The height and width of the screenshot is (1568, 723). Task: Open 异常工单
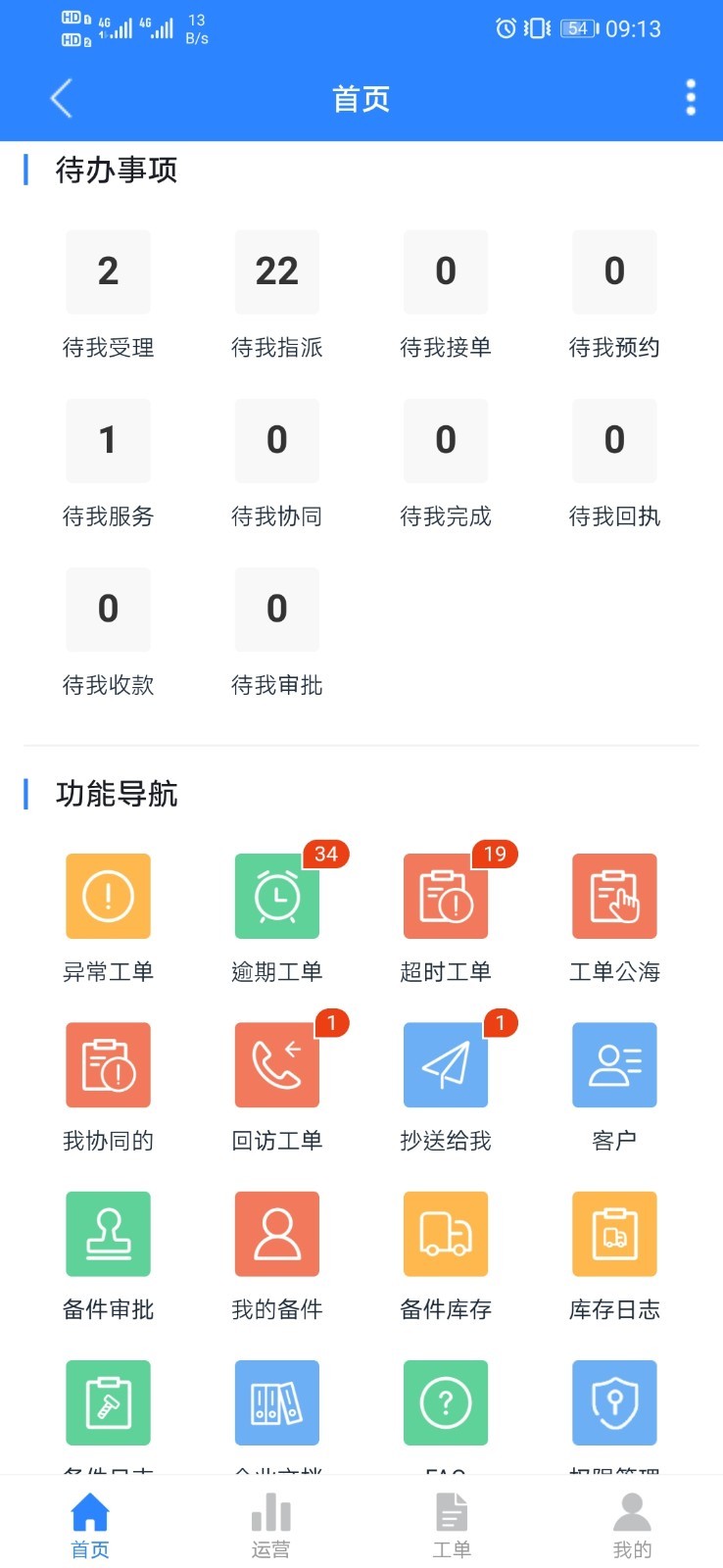coord(109,897)
